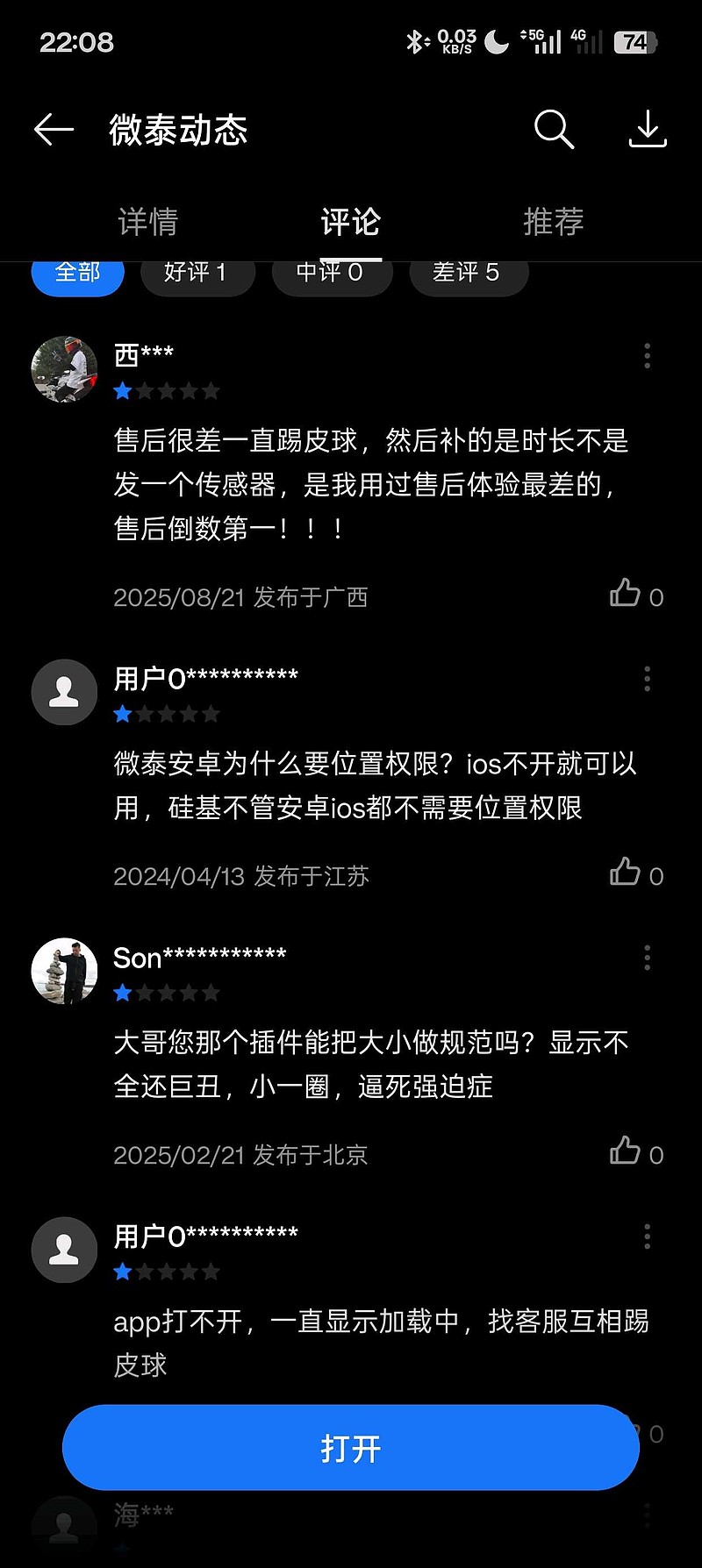
Task: Filter reviews by 好评 1
Action: click(x=197, y=274)
